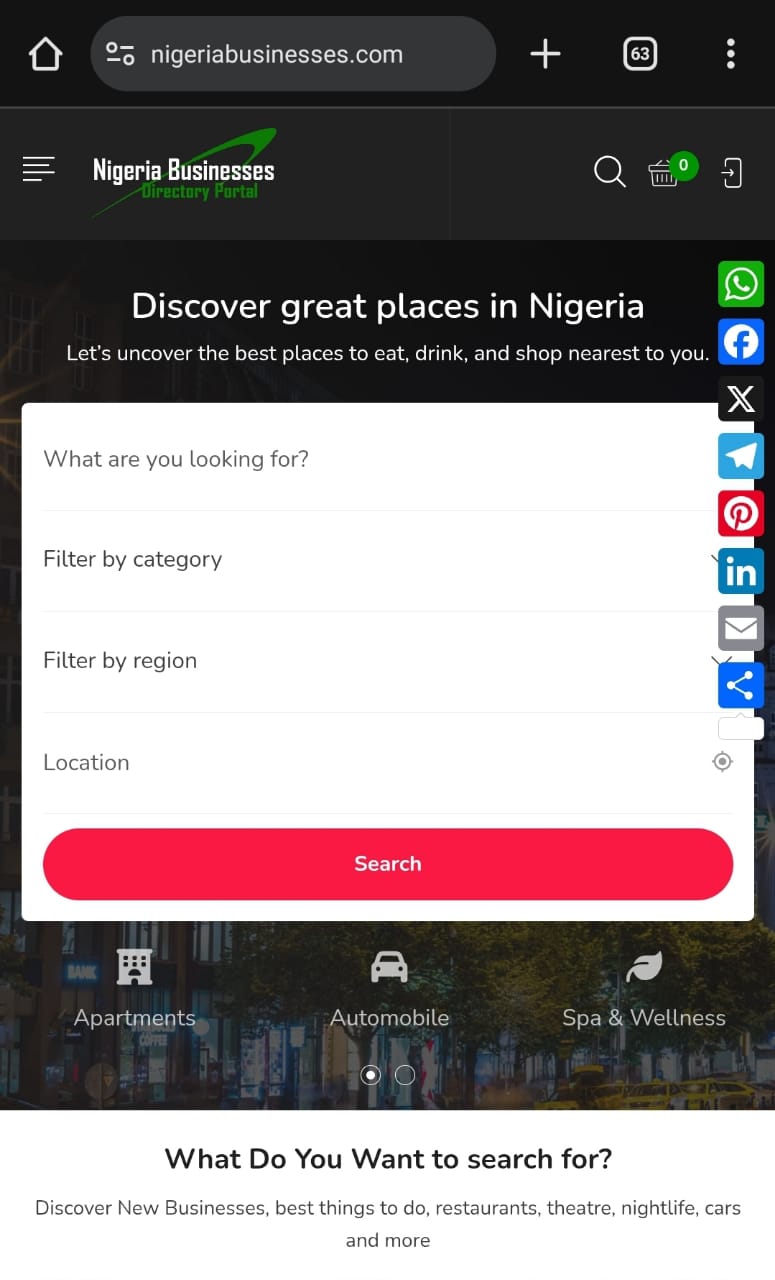Tap the login icon in header
Image resolution: width=775 pixels, height=1280 pixels.
point(732,173)
